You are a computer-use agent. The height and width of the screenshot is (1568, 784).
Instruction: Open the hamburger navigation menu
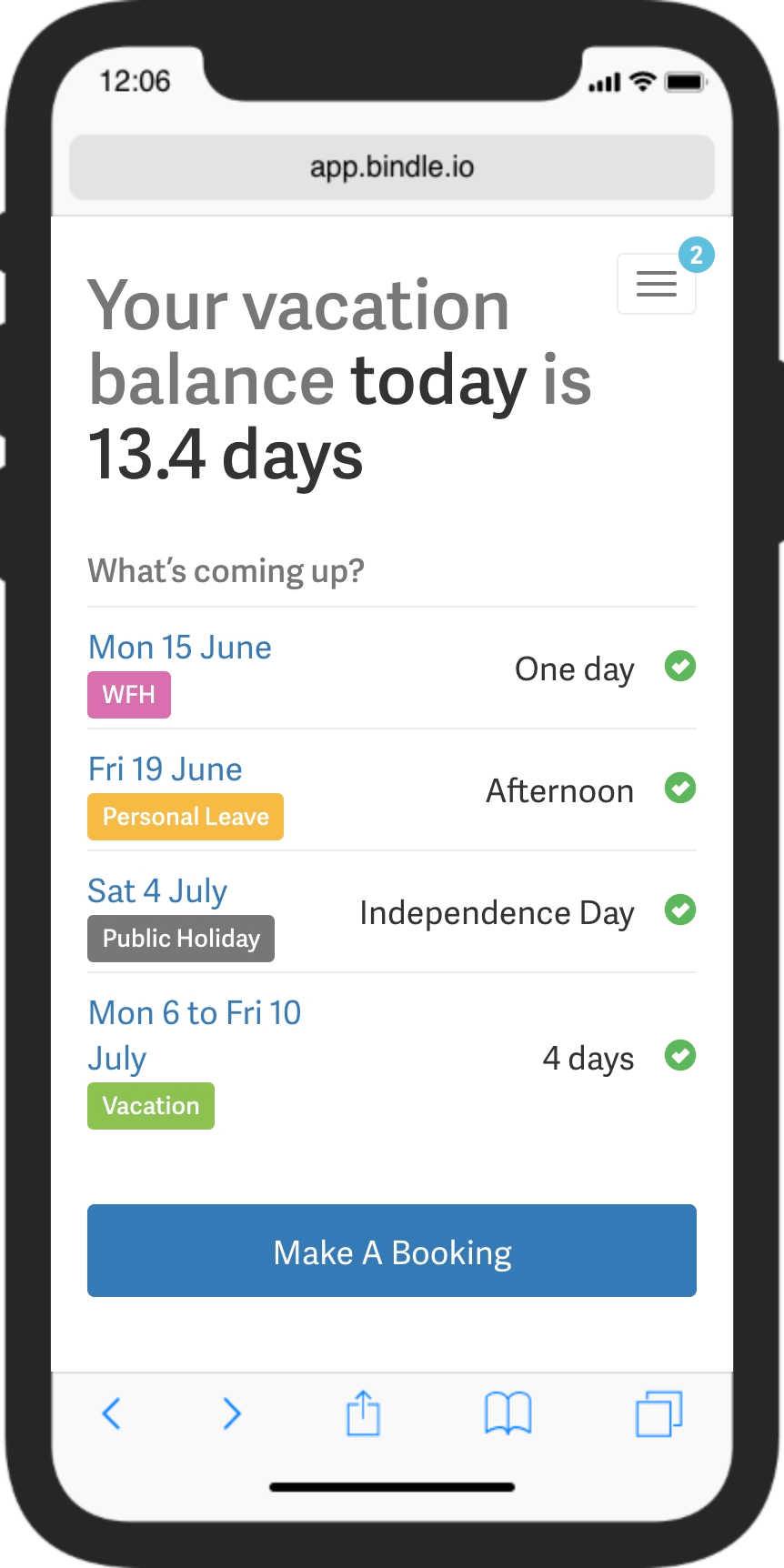pyautogui.click(x=656, y=284)
